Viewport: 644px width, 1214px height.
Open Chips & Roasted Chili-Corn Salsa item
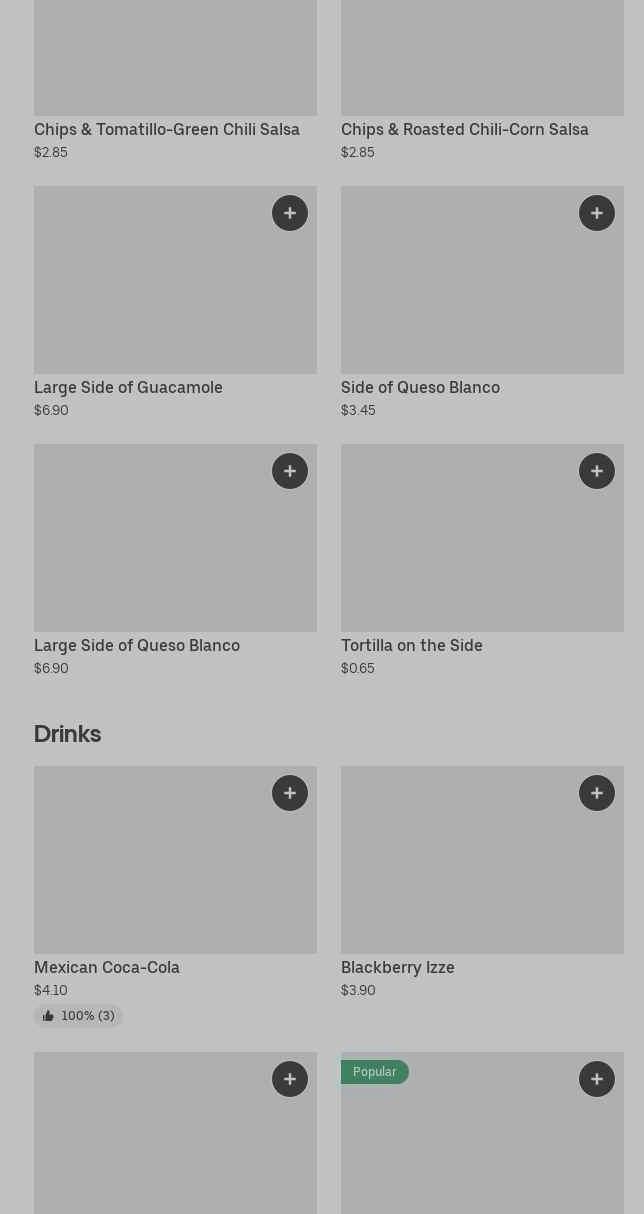click(x=464, y=130)
